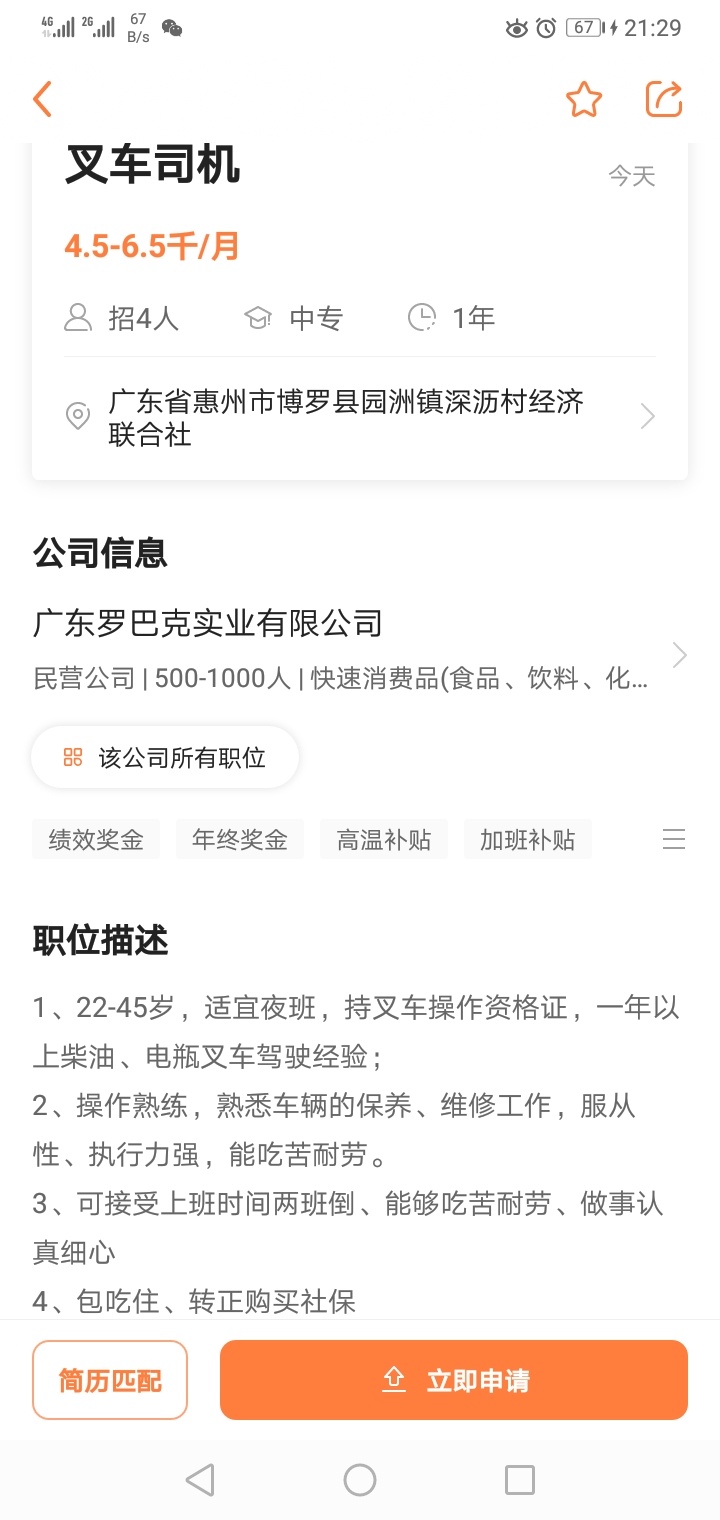Tap 简历匹配 button
The height and width of the screenshot is (1520, 720).
coord(110,1380)
